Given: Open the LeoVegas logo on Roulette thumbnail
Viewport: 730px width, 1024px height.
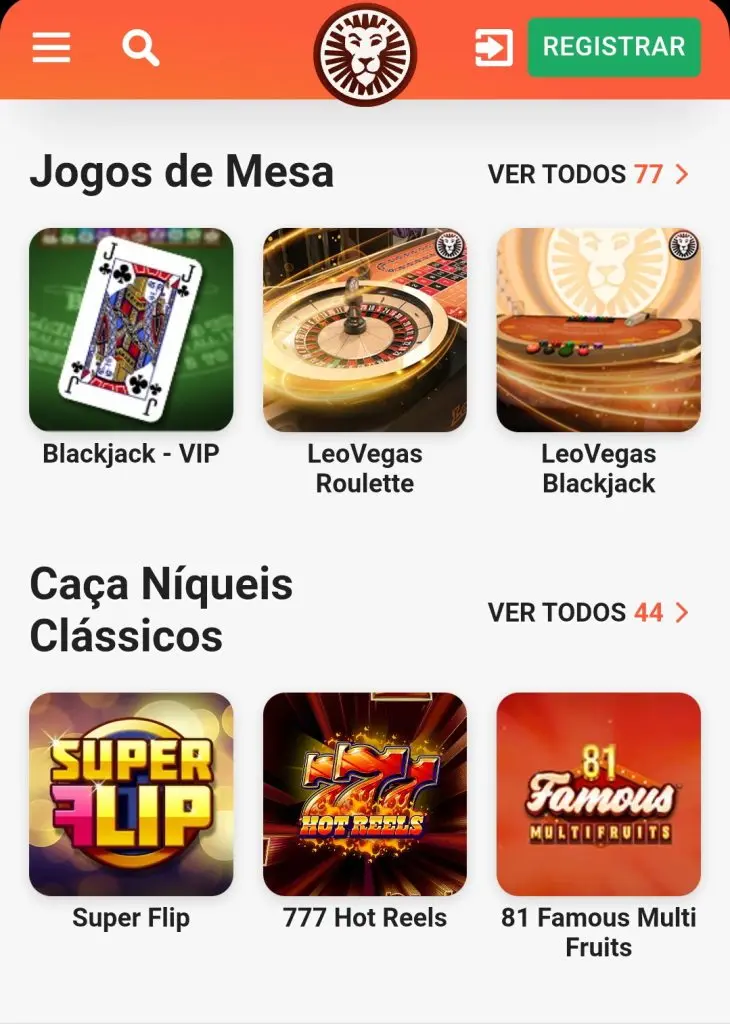Looking at the screenshot, I should (x=450, y=247).
